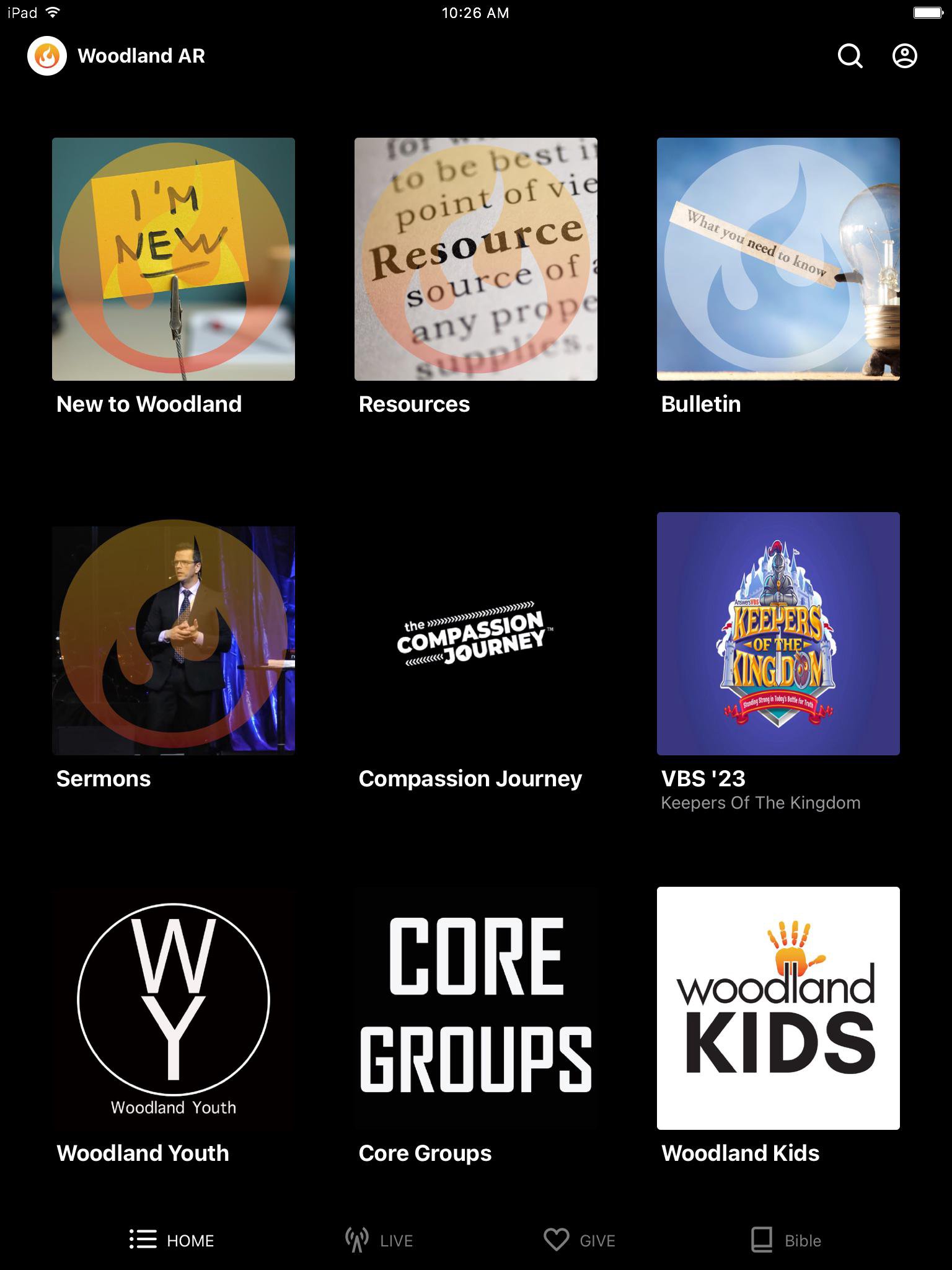Open the Compassion Journey tile
952x1270 pixels.
(x=476, y=634)
